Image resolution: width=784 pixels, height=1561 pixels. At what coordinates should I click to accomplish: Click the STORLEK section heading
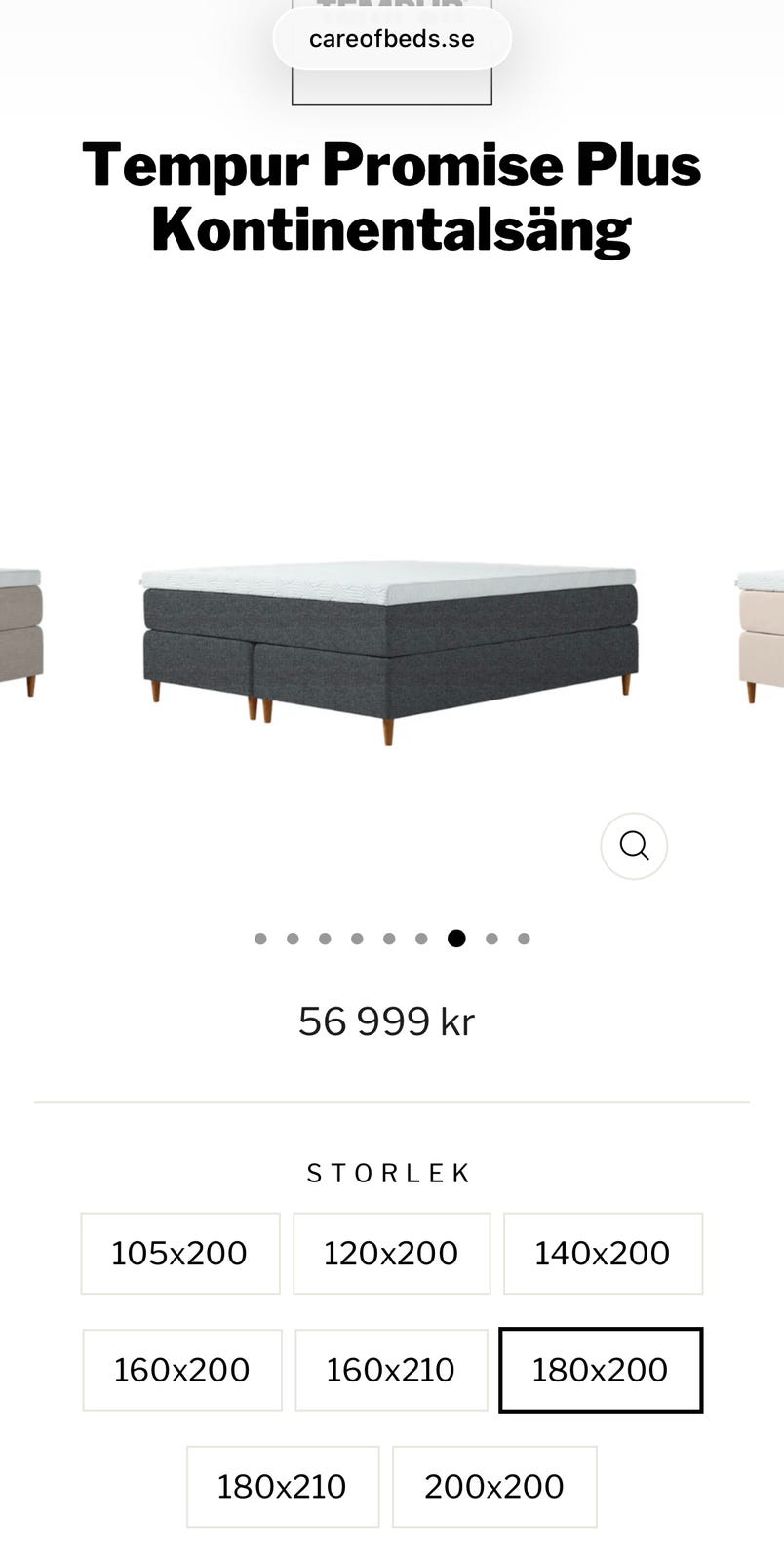tap(389, 1173)
